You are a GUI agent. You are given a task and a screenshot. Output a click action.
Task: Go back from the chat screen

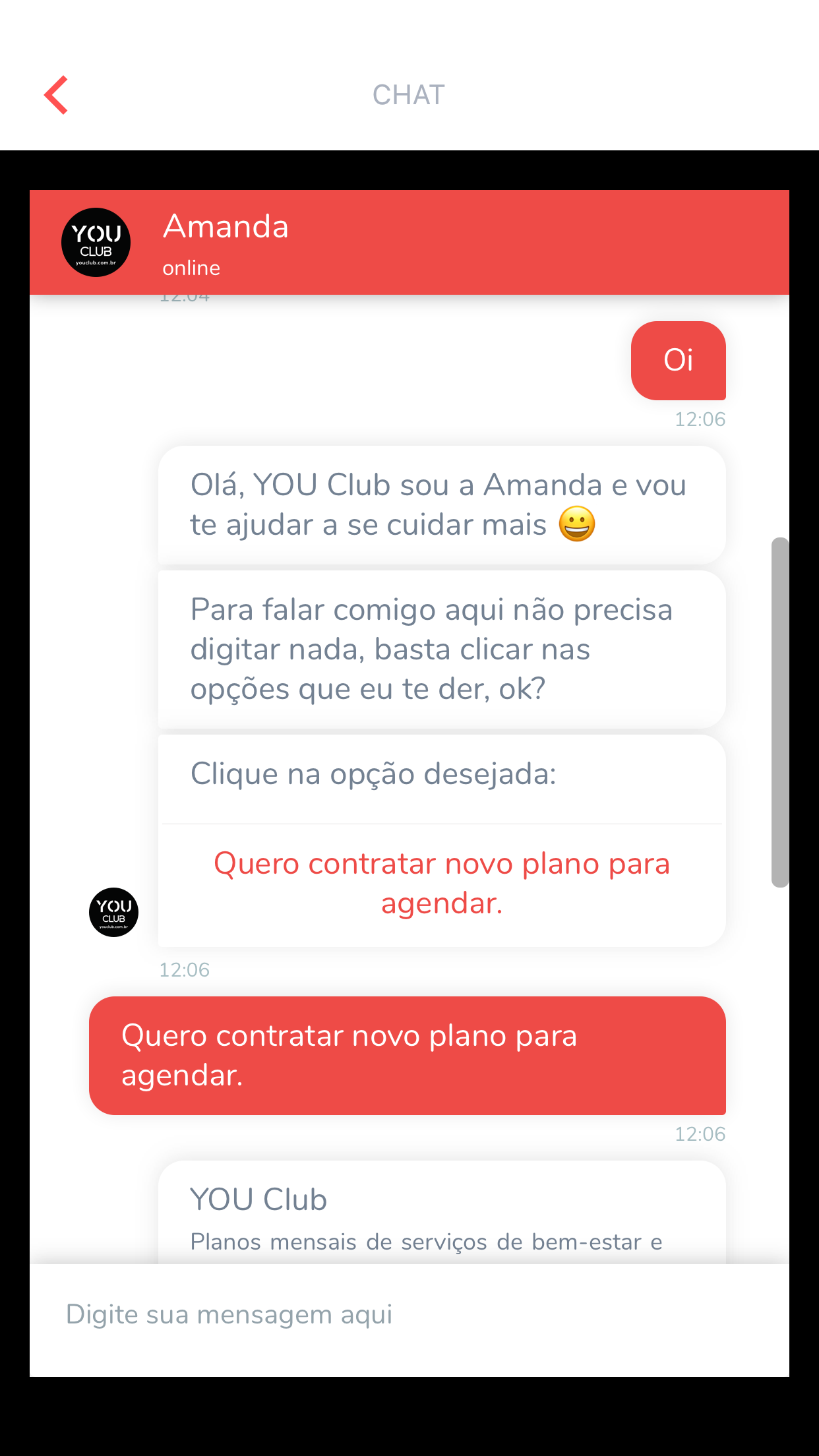point(57,95)
